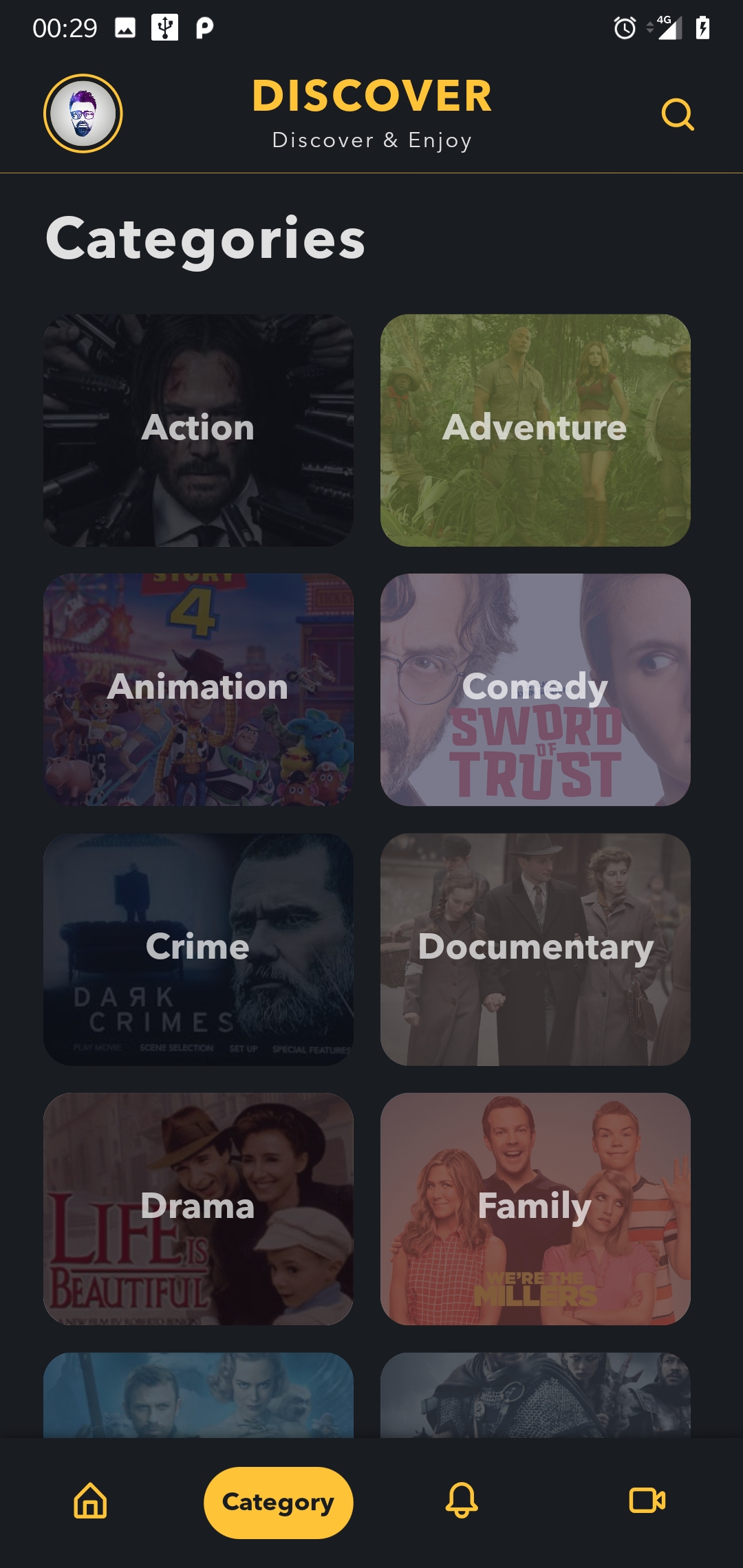
Task: Open the Family category card
Action: (535, 1208)
